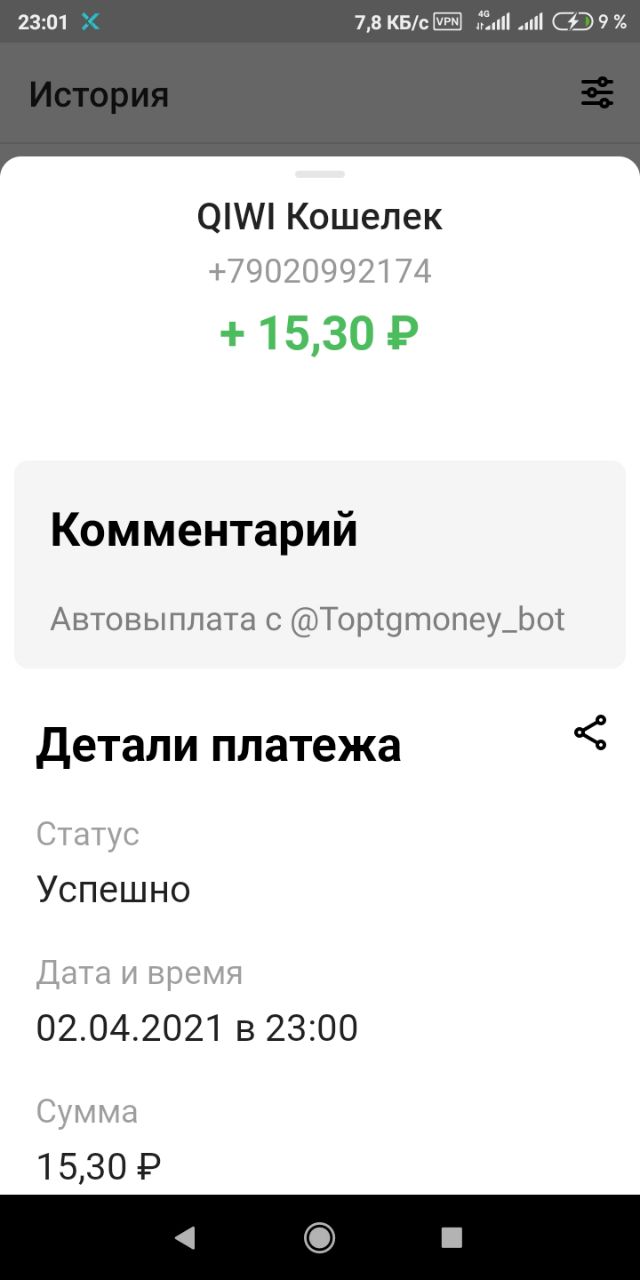
Task: Tap the bottom sheet drag handle
Action: pos(320,174)
